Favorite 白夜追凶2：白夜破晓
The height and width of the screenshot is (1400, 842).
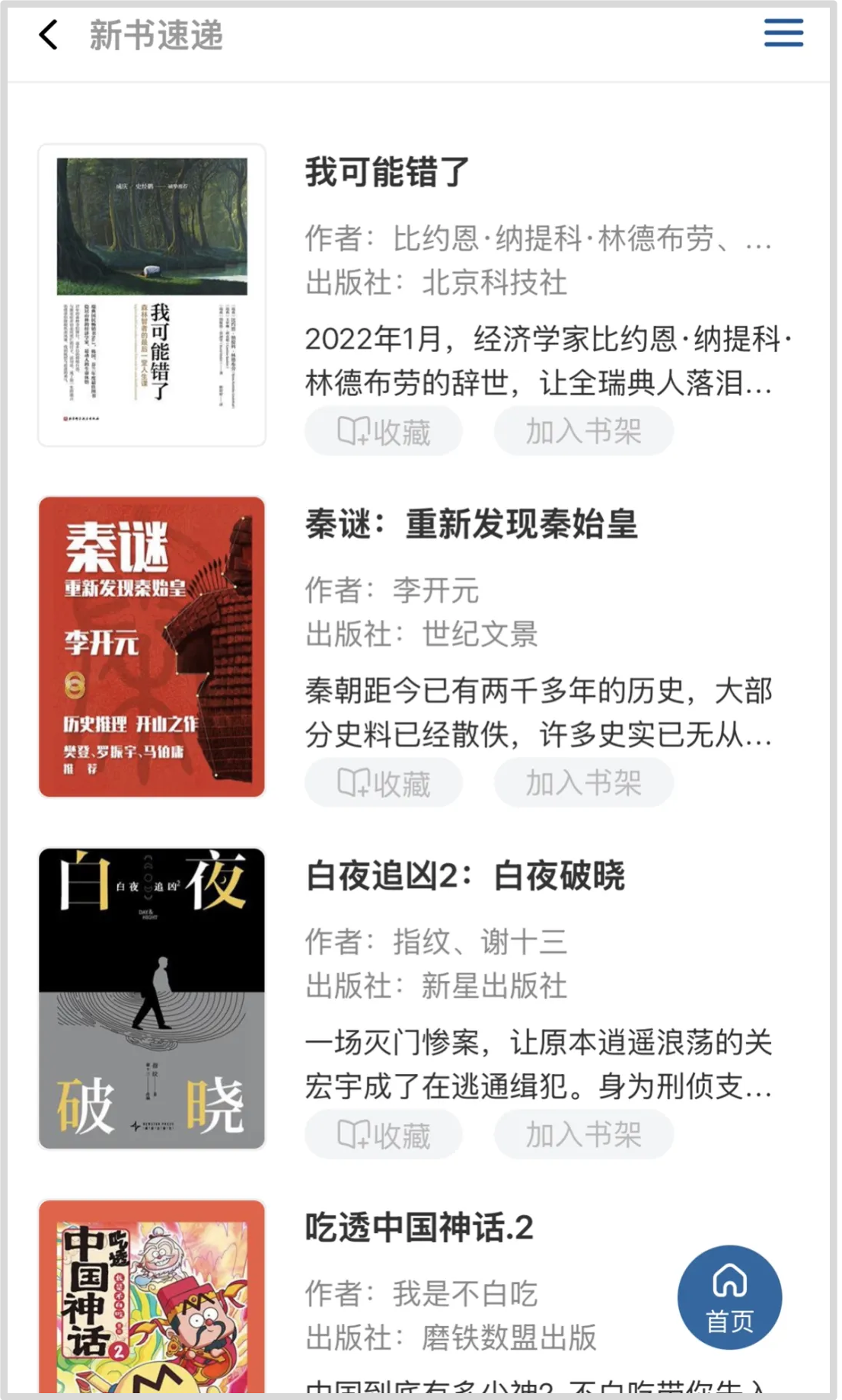tap(384, 1135)
